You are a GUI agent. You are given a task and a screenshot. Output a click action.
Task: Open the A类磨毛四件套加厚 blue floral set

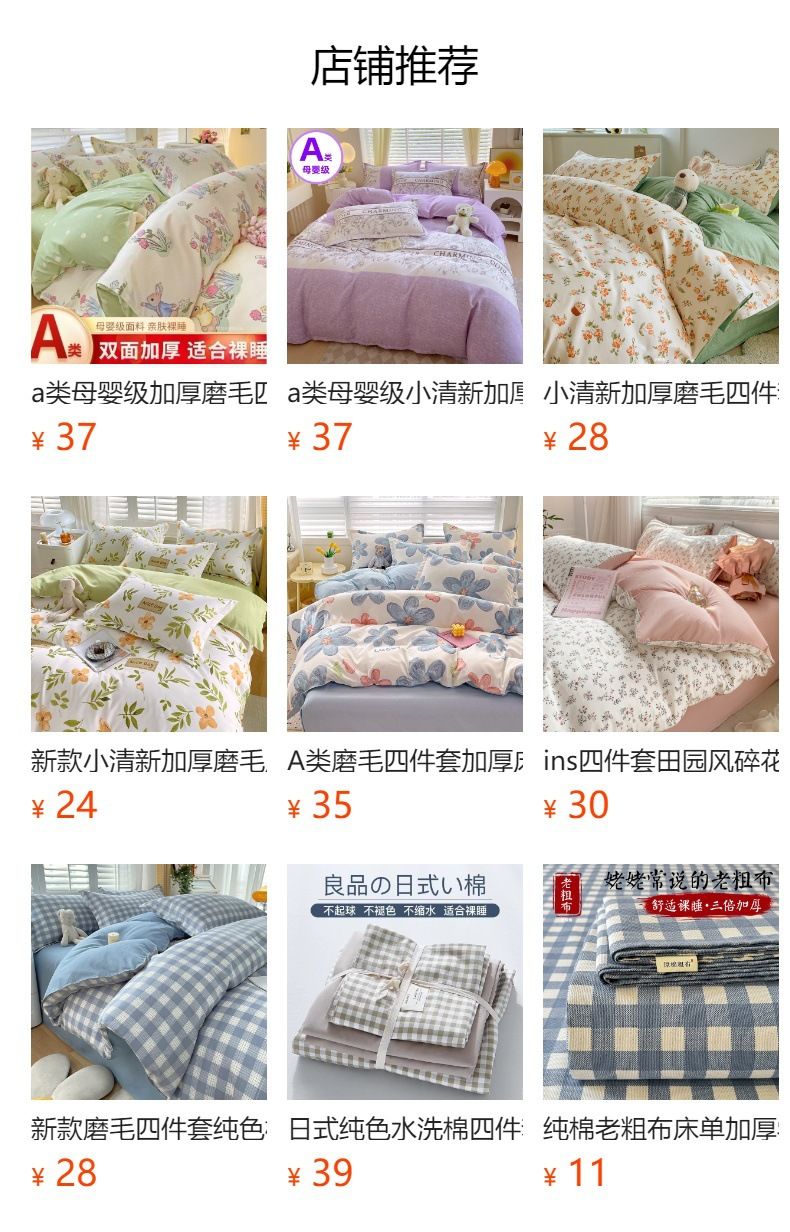click(x=404, y=614)
